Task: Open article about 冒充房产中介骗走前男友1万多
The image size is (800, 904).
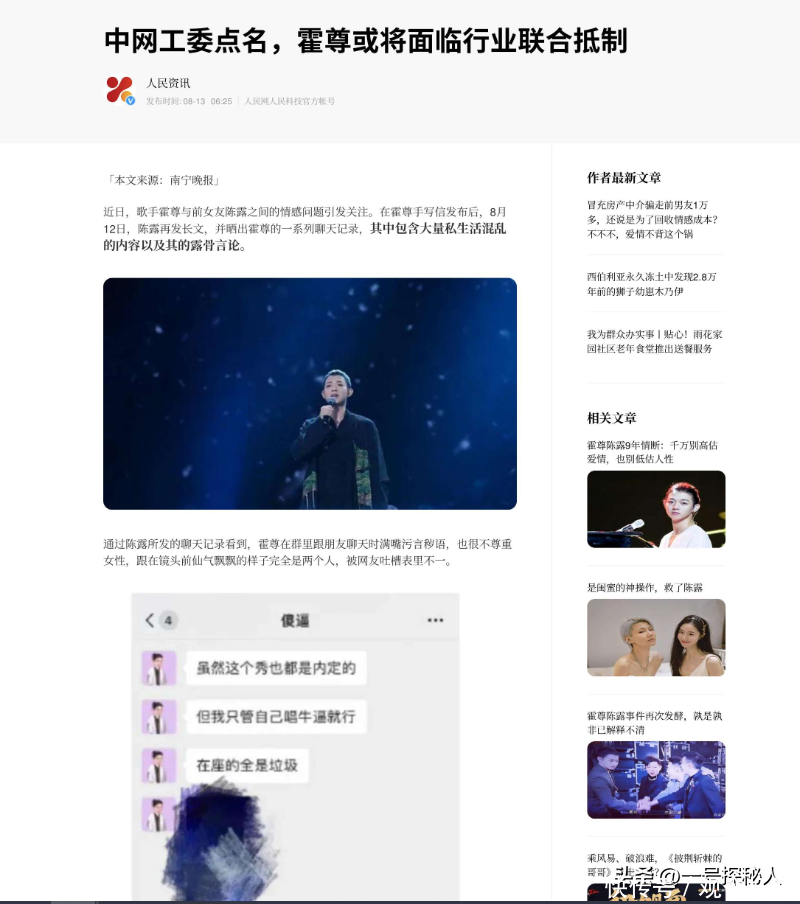Action: [x=654, y=219]
